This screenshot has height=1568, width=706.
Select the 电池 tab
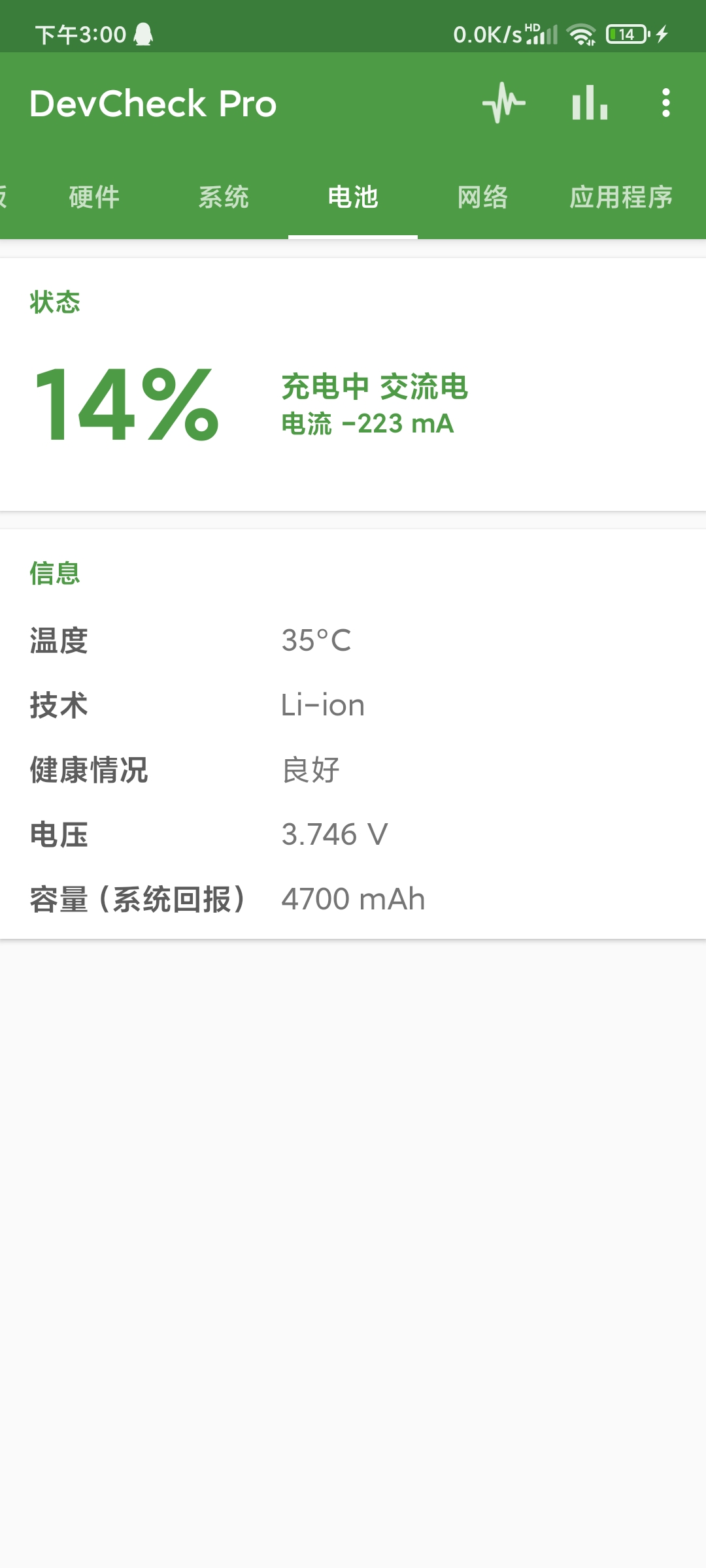[x=353, y=197]
